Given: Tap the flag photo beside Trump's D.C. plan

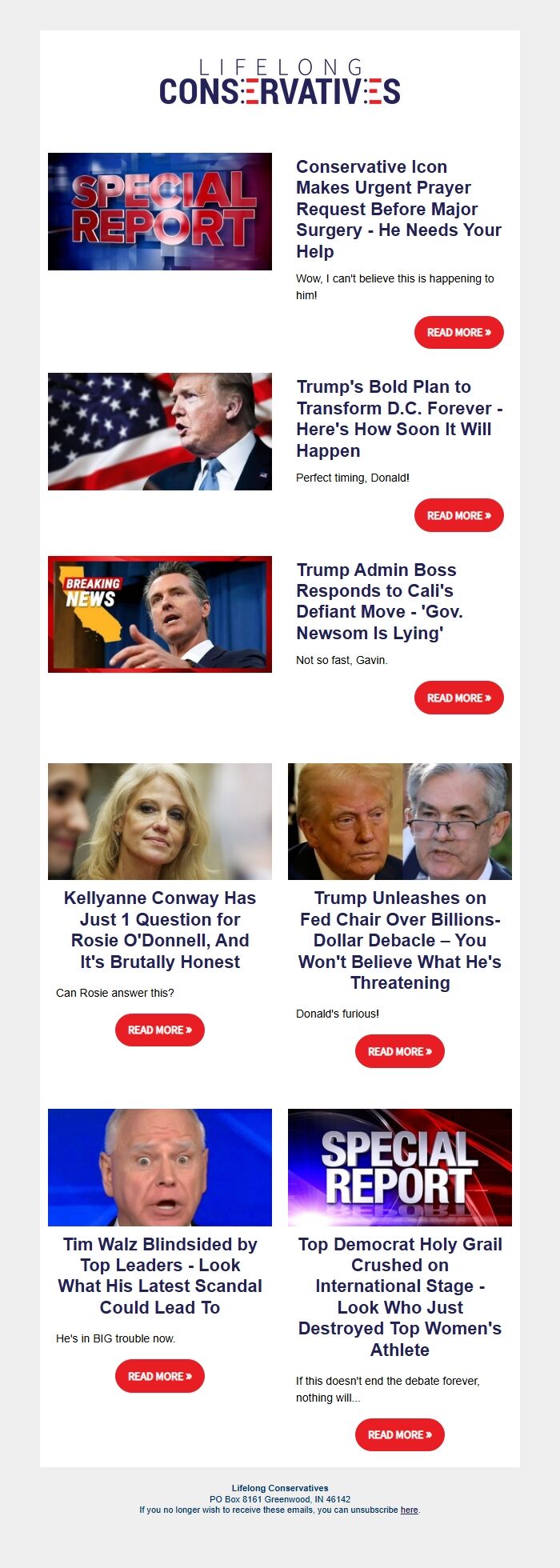Looking at the screenshot, I should tap(160, 431).
